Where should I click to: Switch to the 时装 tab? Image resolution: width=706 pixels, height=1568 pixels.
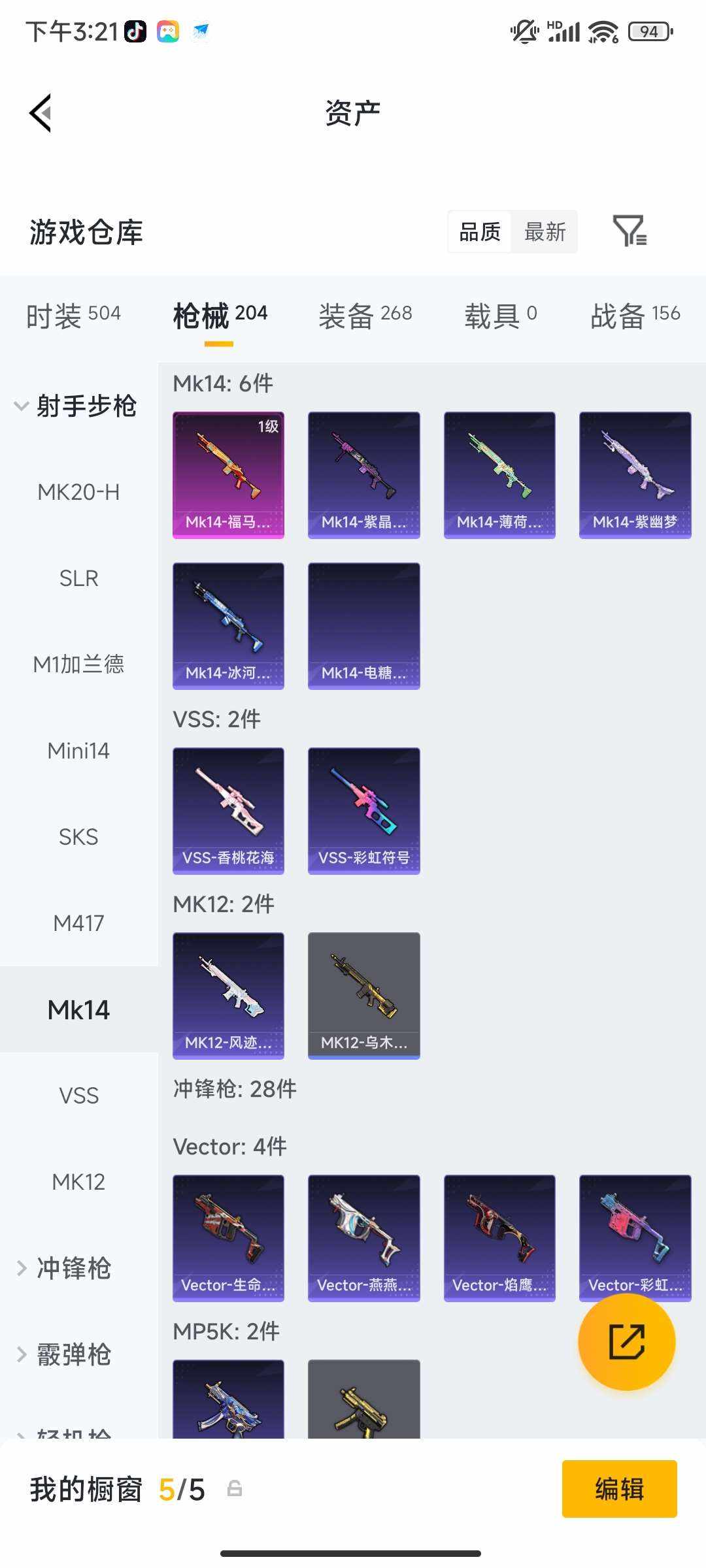tap(73, 316)
